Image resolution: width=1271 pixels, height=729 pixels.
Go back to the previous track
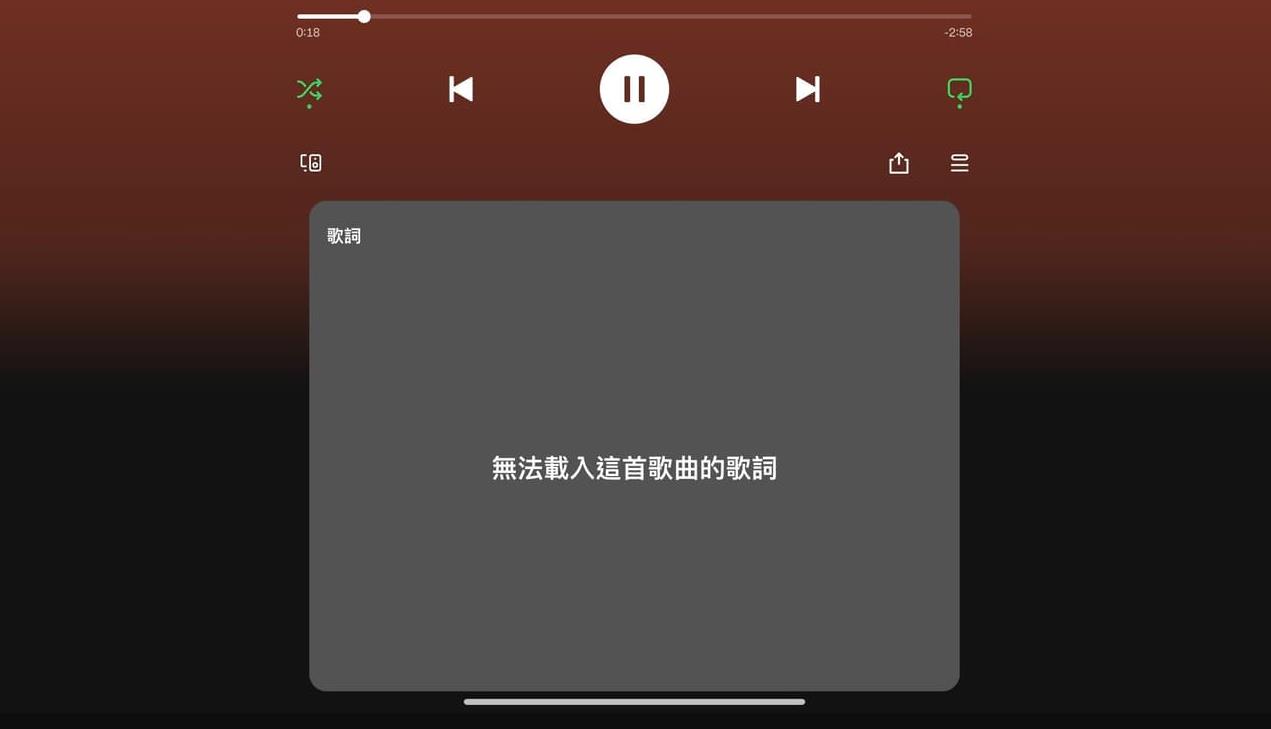461,89
